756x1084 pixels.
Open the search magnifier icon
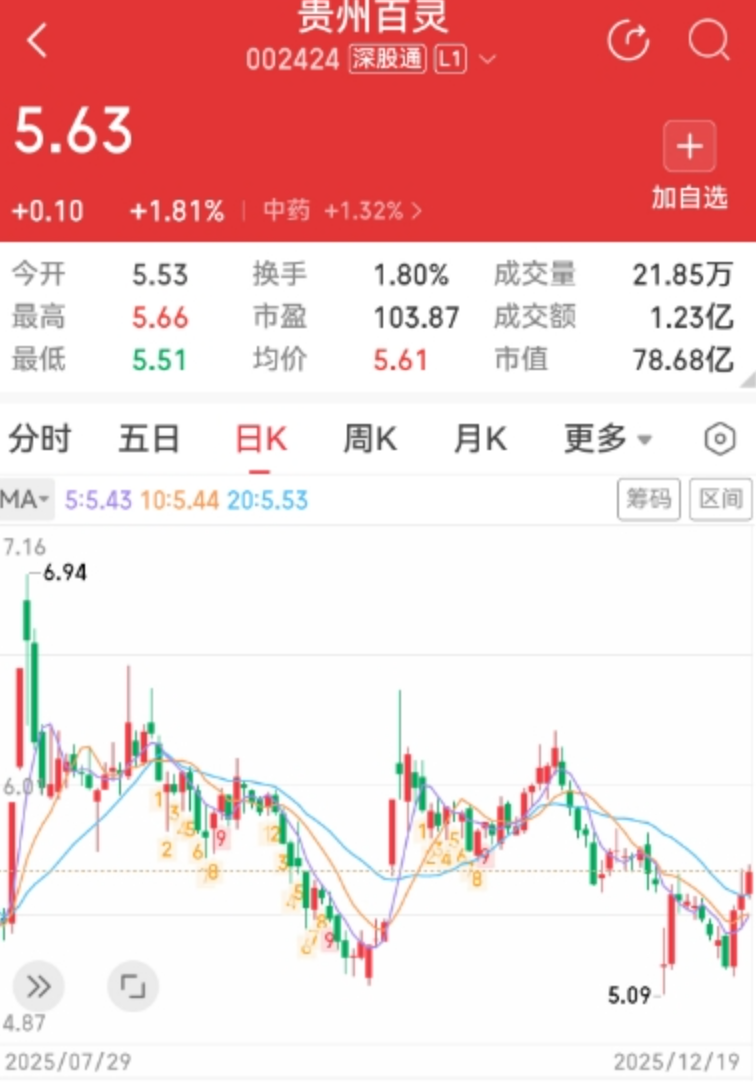[709, 42]
